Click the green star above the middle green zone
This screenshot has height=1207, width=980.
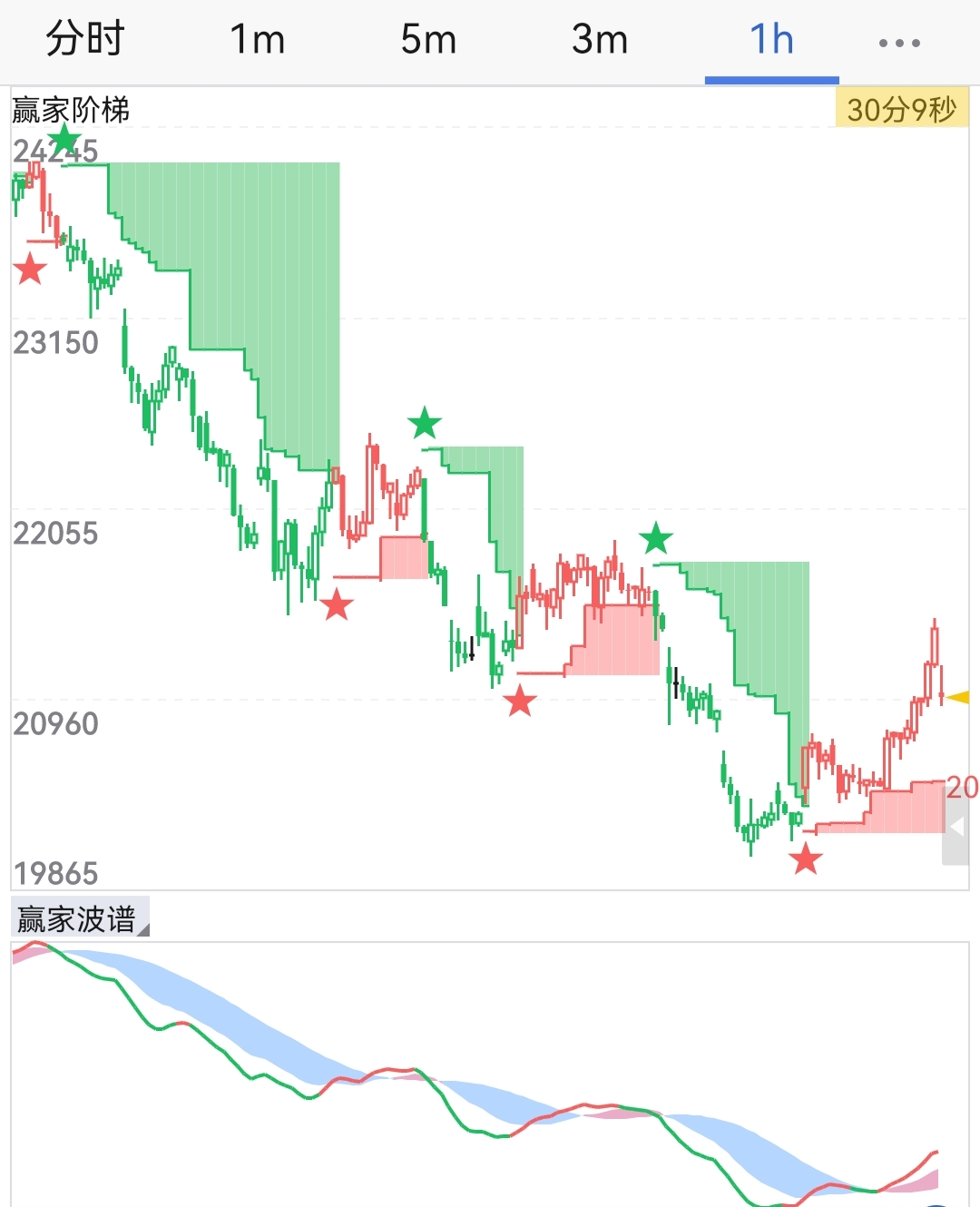click(x=425, y=422)
